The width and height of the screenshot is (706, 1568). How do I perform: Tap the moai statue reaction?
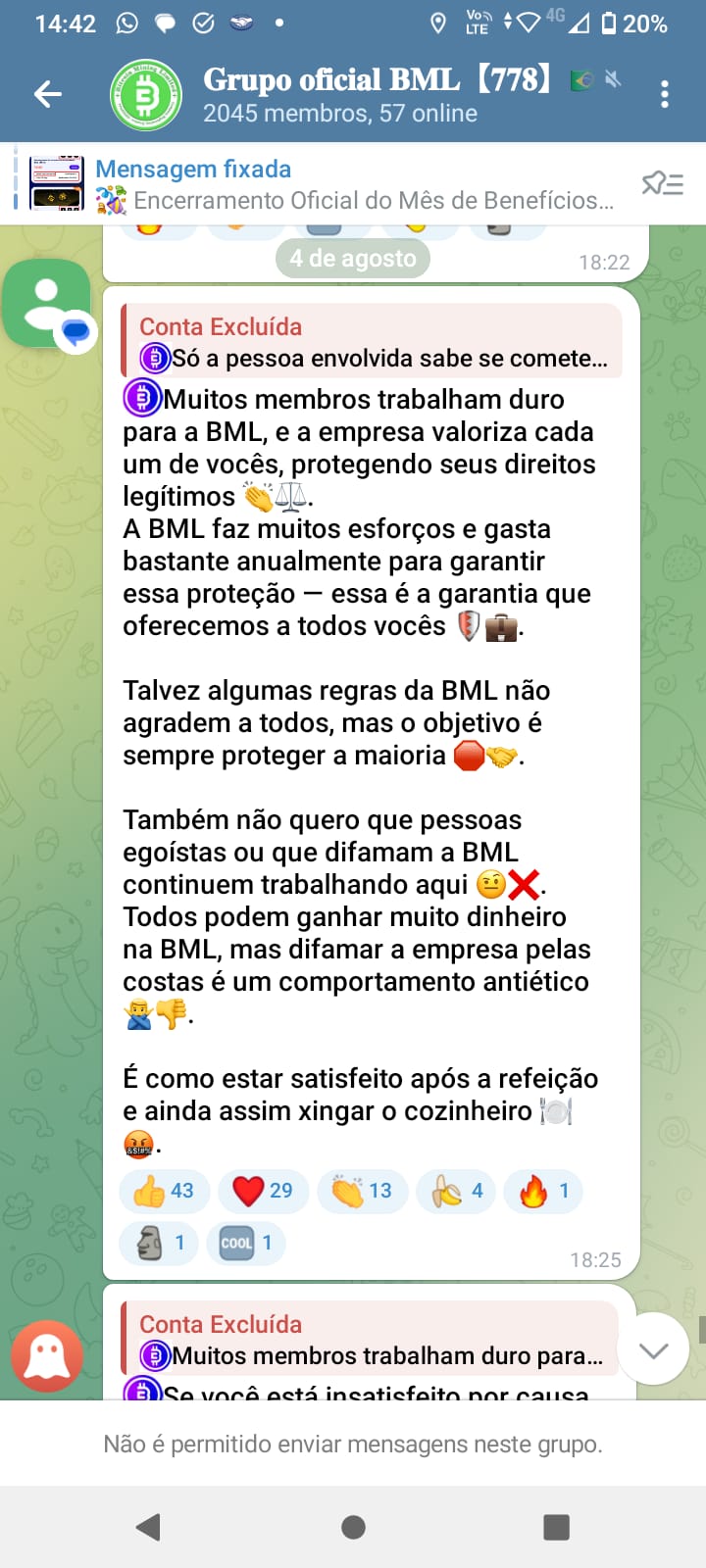[159, 1243]
